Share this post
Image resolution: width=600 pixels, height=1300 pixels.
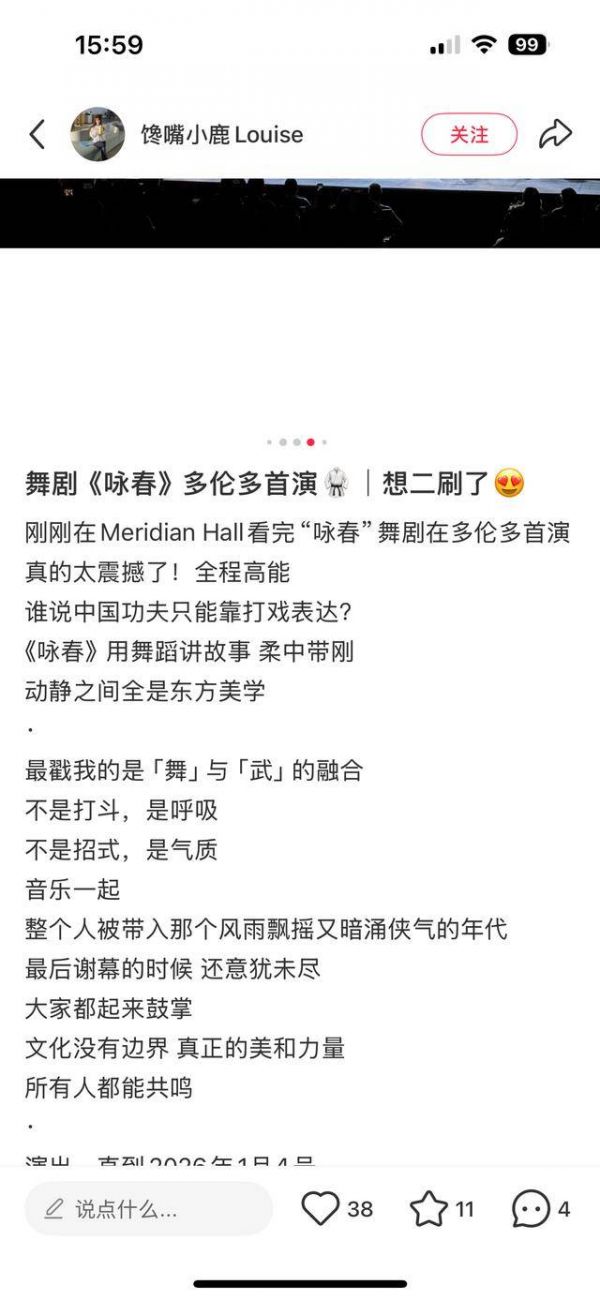(554, 135)
